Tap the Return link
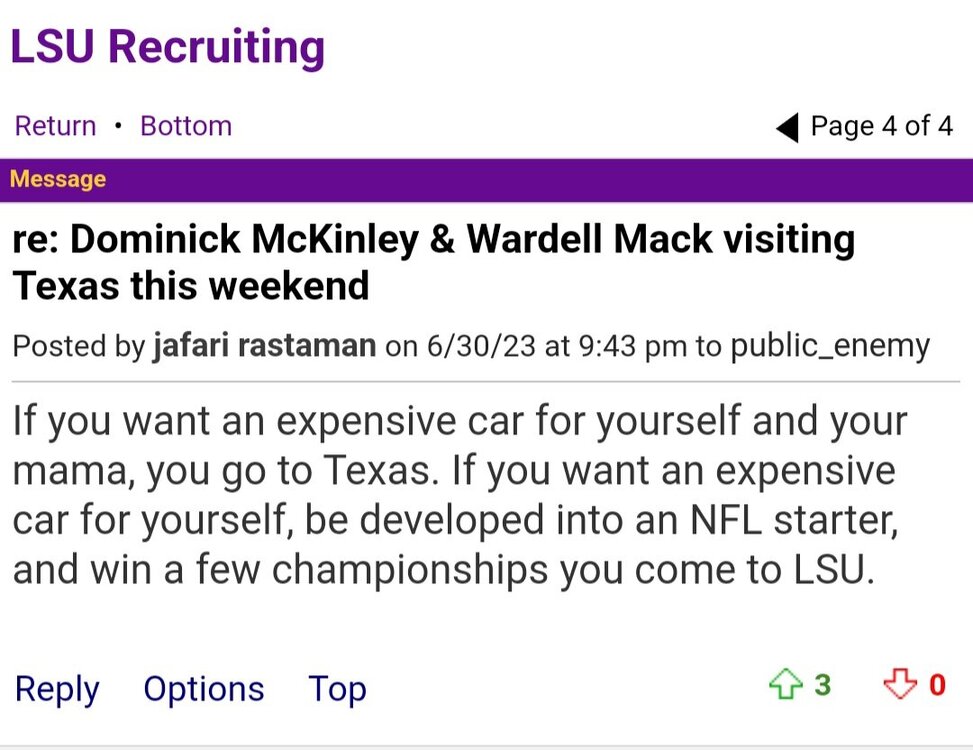This screenshot has width=973, height=750. tap(56, 126)
